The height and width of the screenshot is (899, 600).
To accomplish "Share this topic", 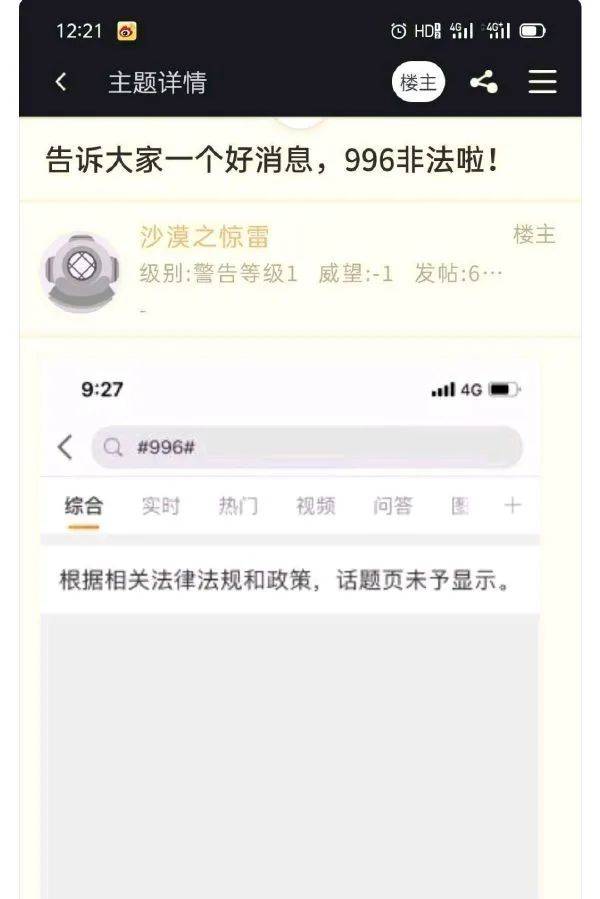I will pos(484,82).
